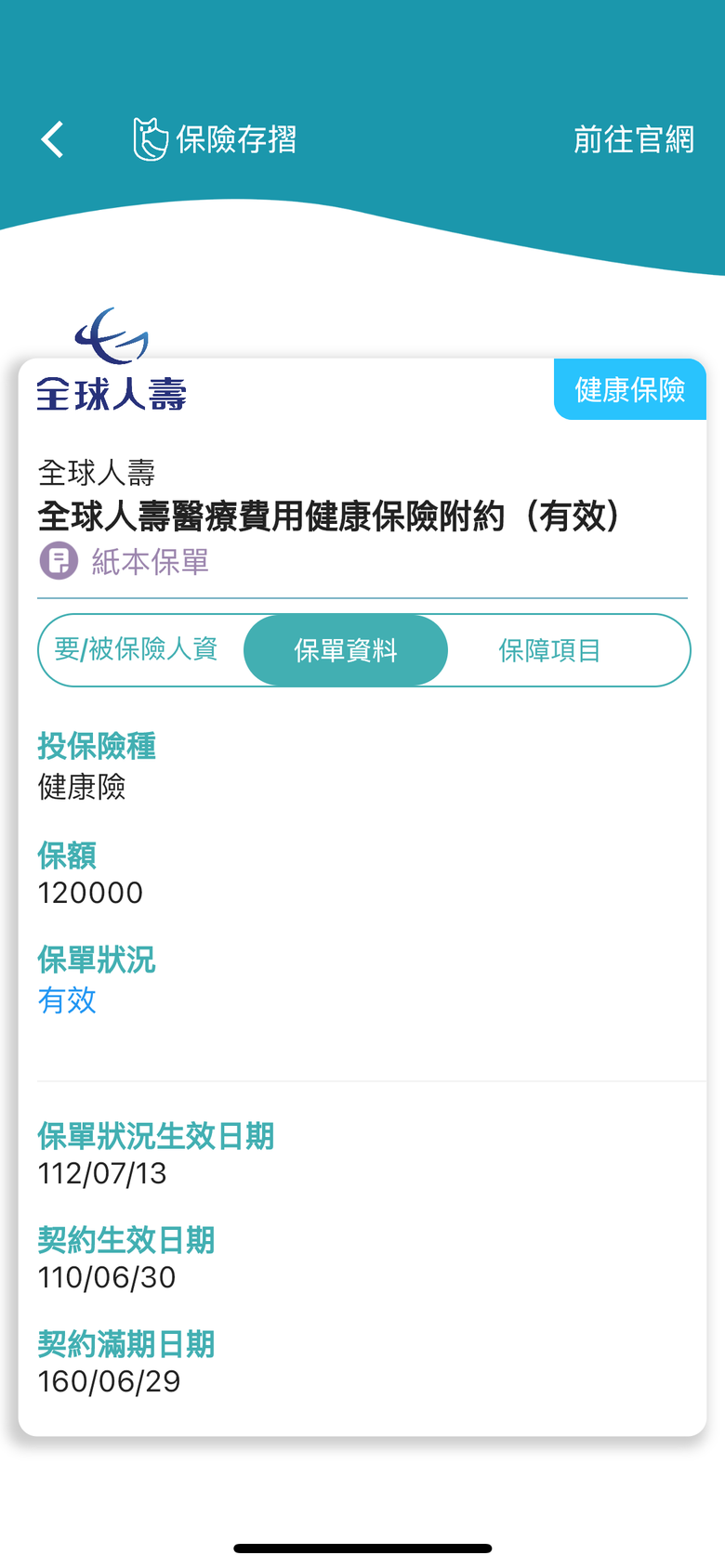Image resolution: width=725 pixels, height=1568 pixels.
Task: Switch to the 要/被保險人資 tab
Action: (137, 648)
